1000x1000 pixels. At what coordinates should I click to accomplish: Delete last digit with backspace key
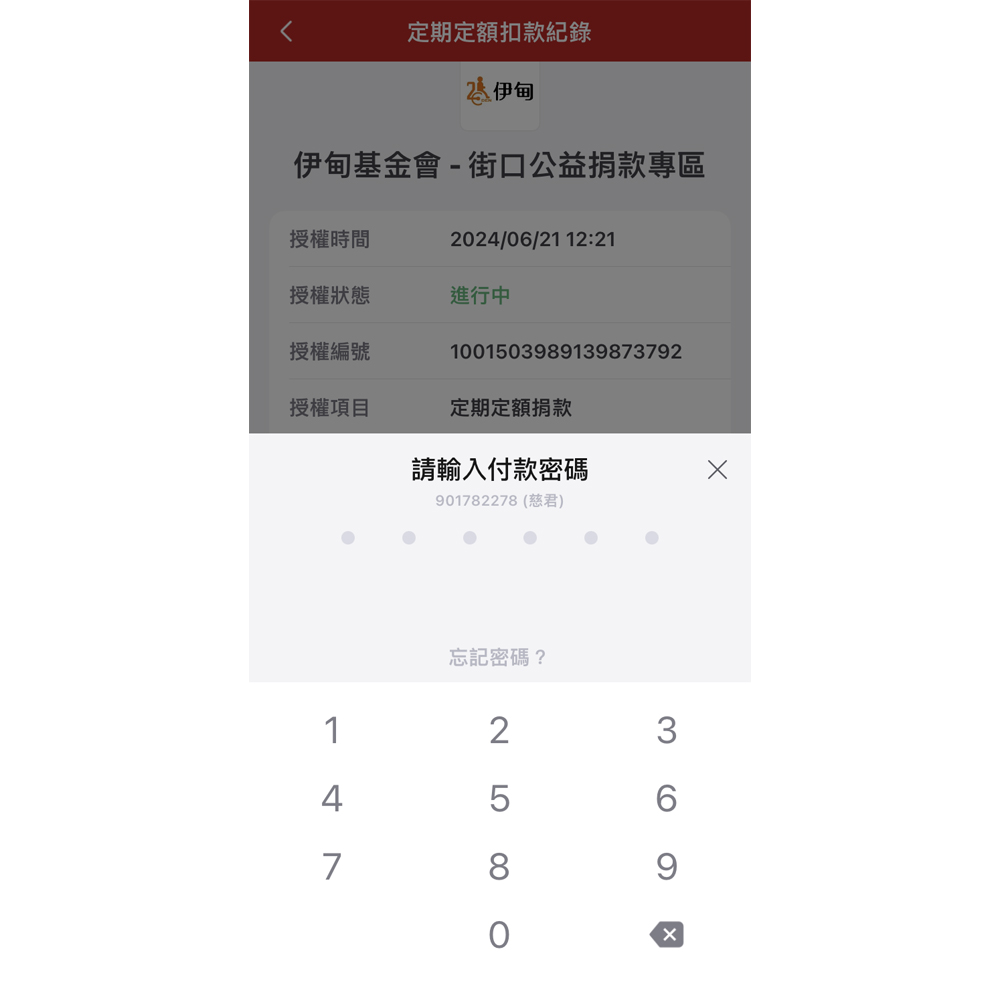point(666,935)
